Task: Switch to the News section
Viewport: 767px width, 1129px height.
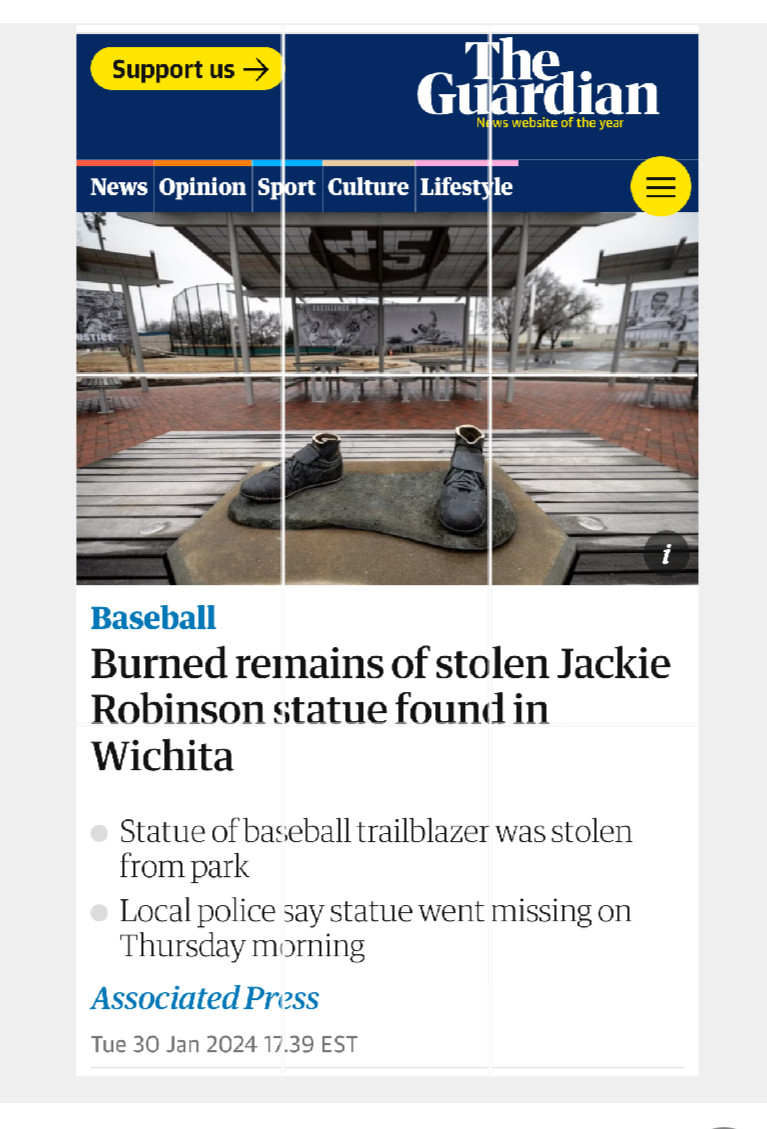Action: click(118, 187)
